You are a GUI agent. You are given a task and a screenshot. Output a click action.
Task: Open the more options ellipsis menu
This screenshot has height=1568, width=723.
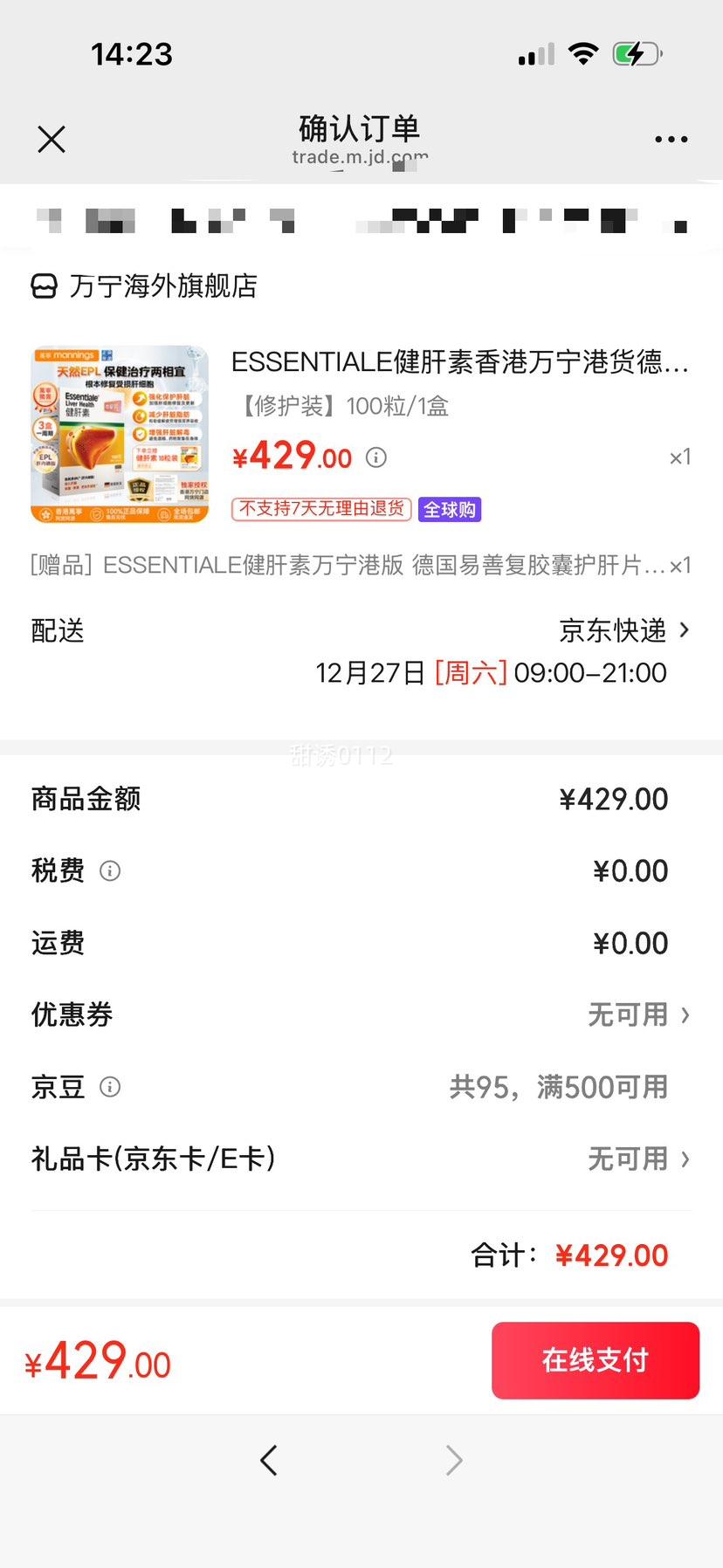click(671, 139)
